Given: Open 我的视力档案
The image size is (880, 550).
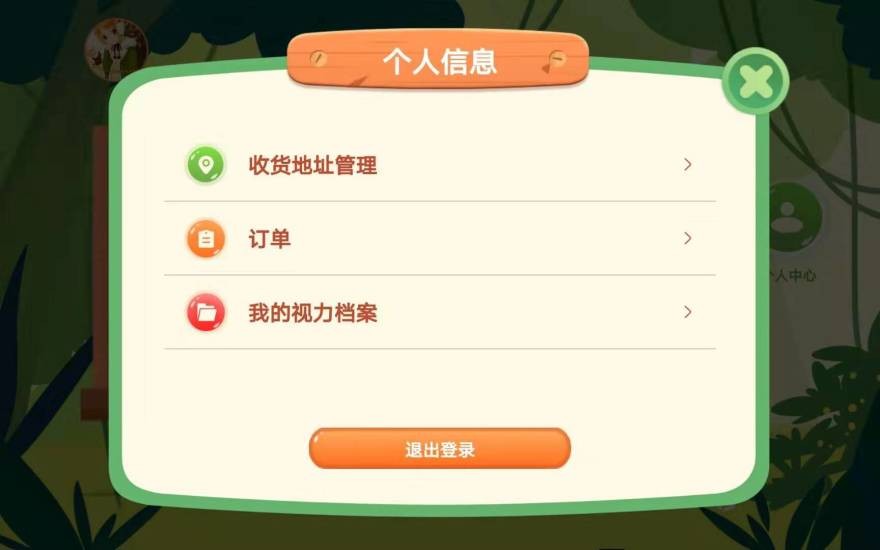Looking at the screenshot, I should coord(439,313).
